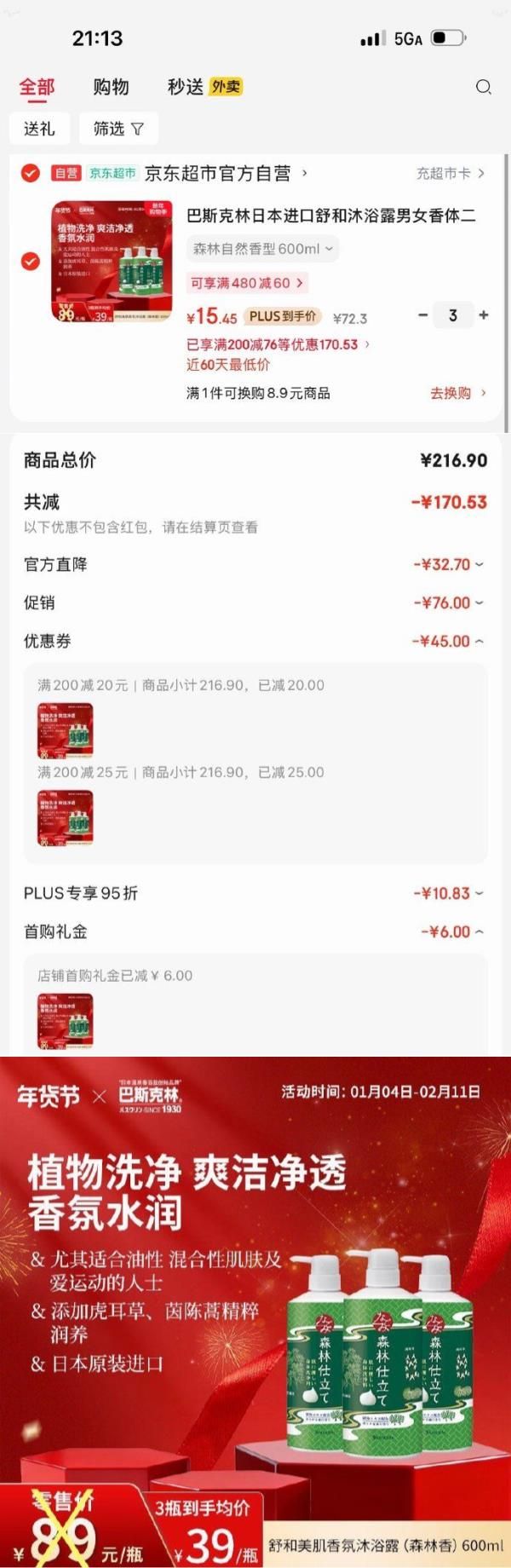Open the 筛选 filter
This screenshot has height=1568, width=511.
point(118,129)
